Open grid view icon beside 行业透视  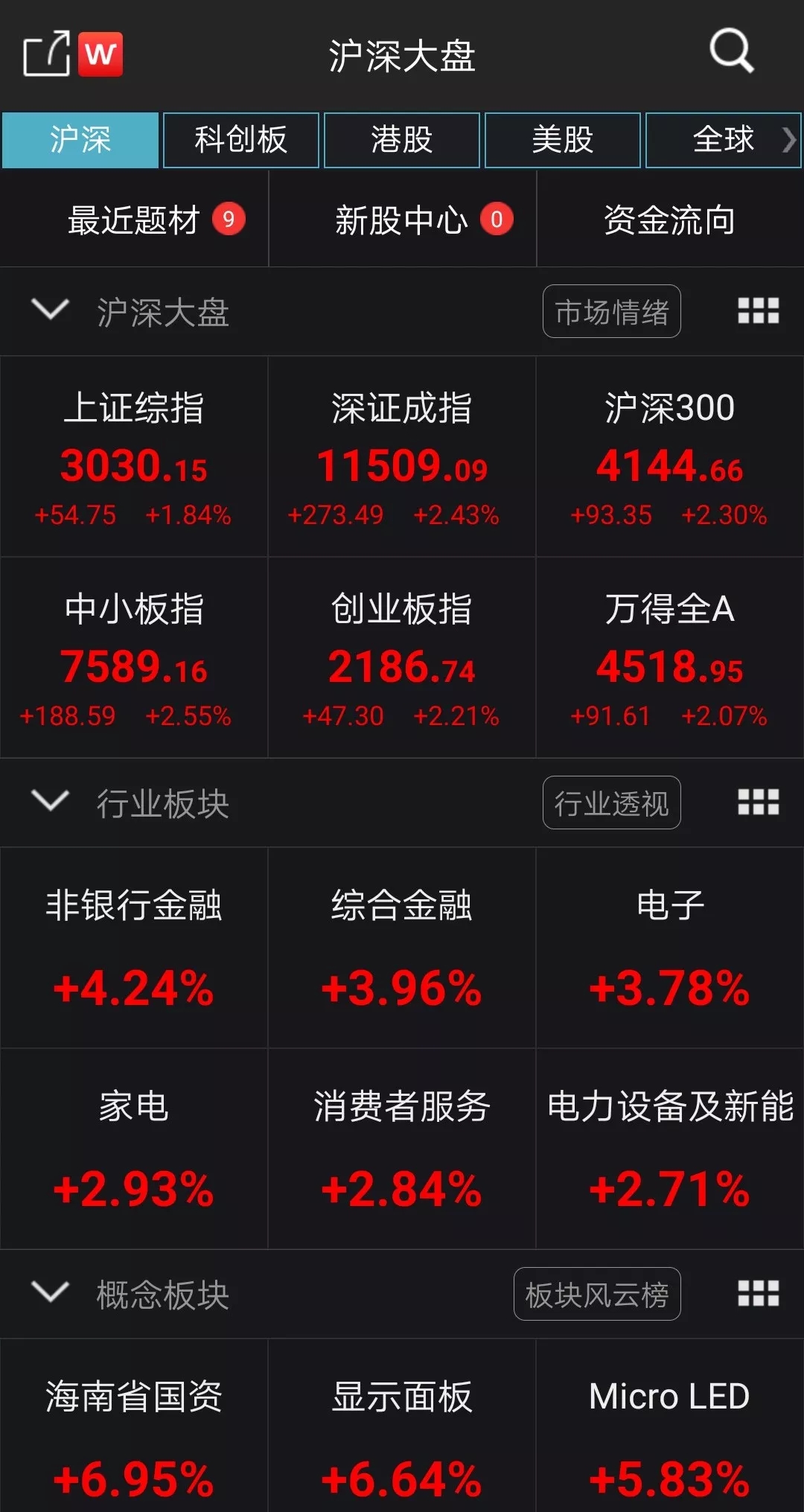click(x=759, y=803)
